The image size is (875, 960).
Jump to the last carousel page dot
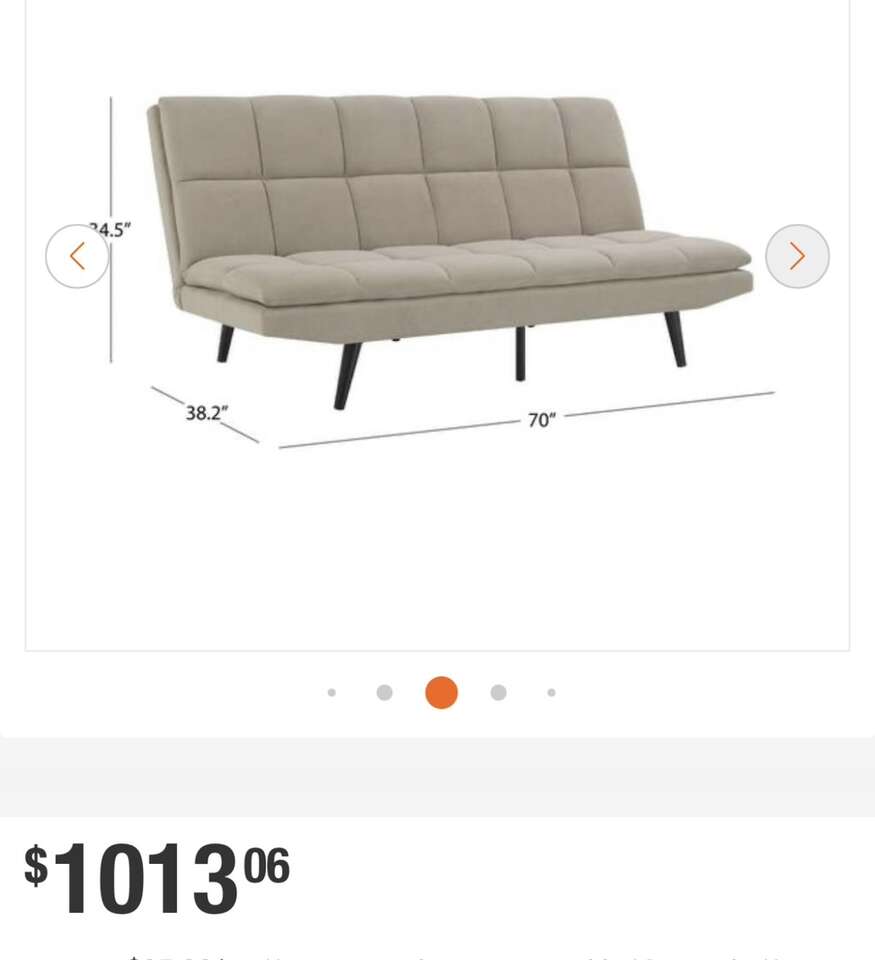pos(551,692)
